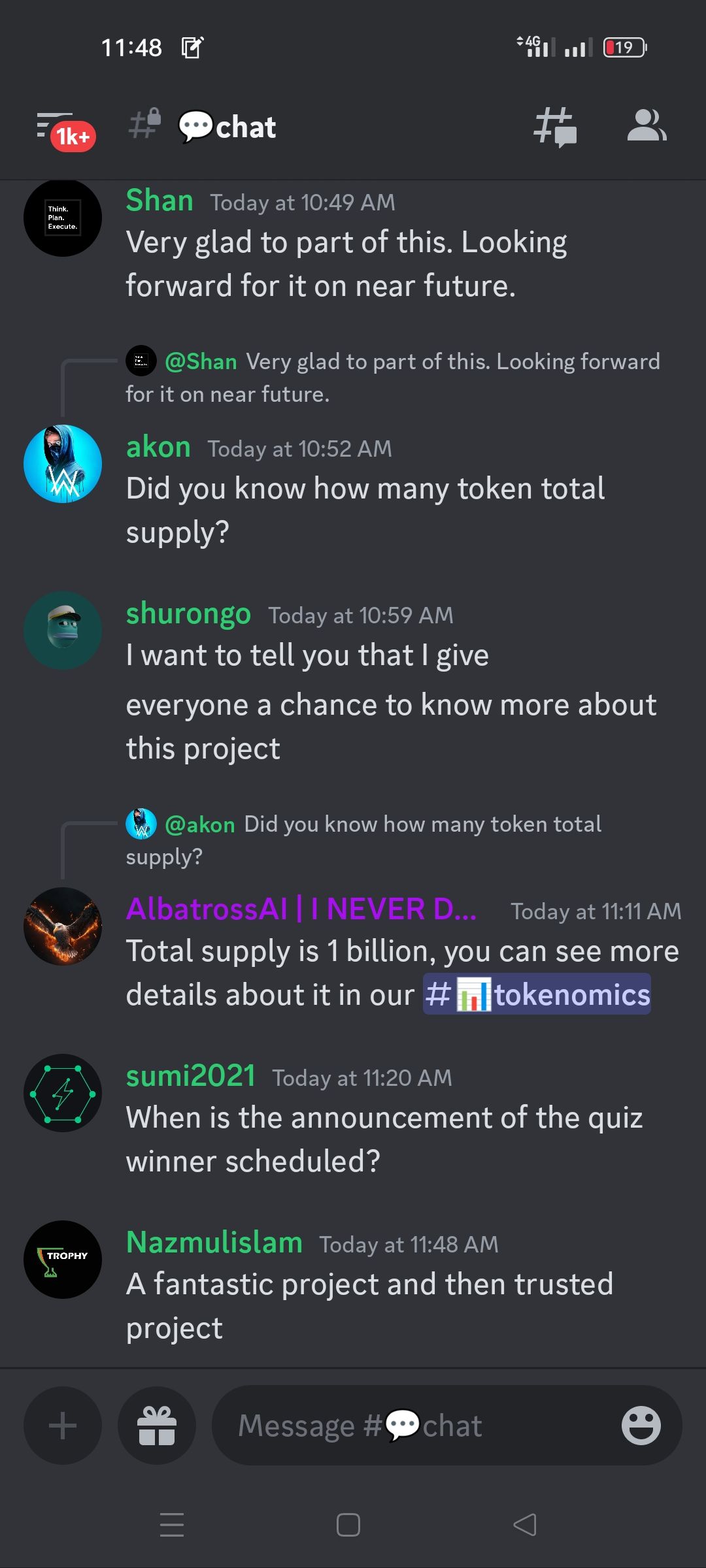Go to the system home screen

[348, 1525]
